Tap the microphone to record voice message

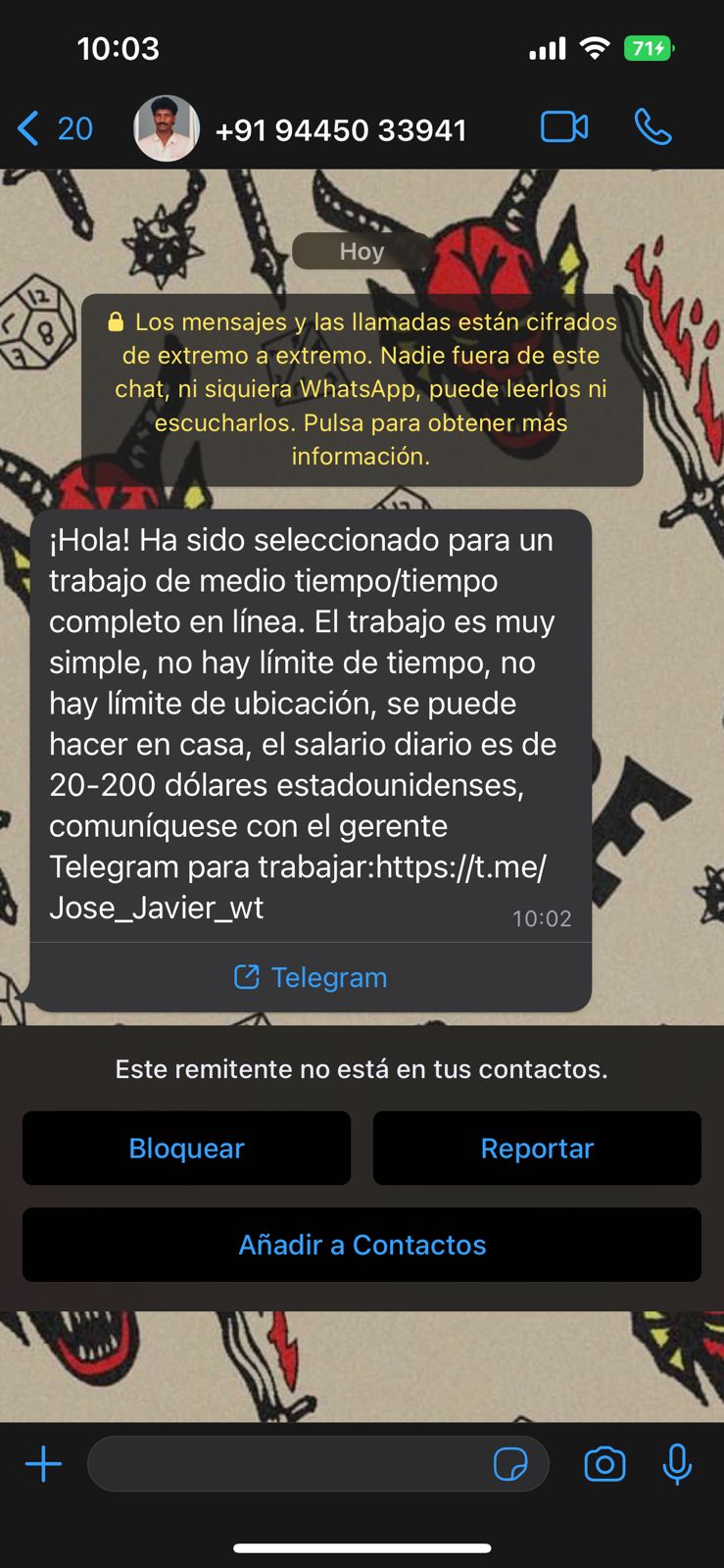[x=677, y=1465]
